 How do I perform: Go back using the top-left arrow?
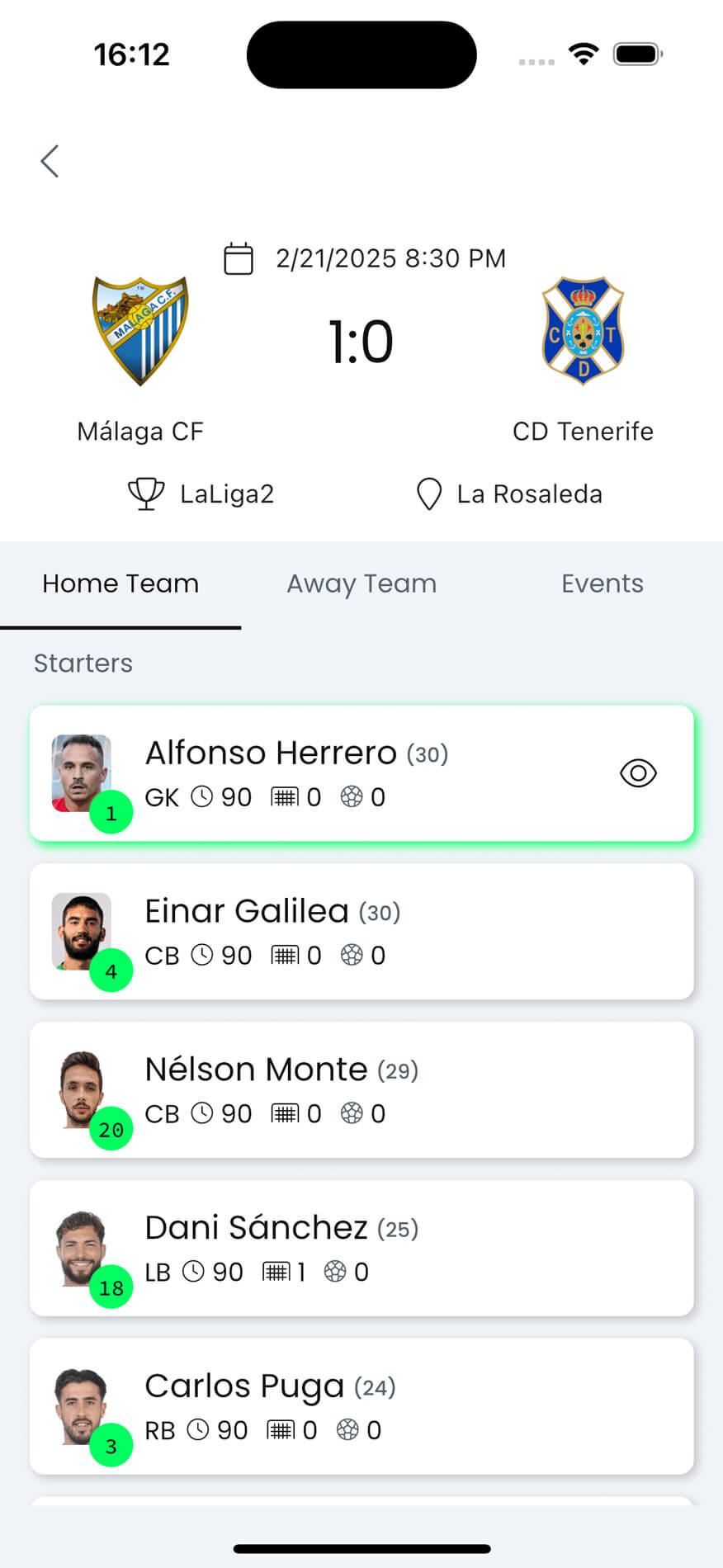pyautogui.click(x=50, y=161)
